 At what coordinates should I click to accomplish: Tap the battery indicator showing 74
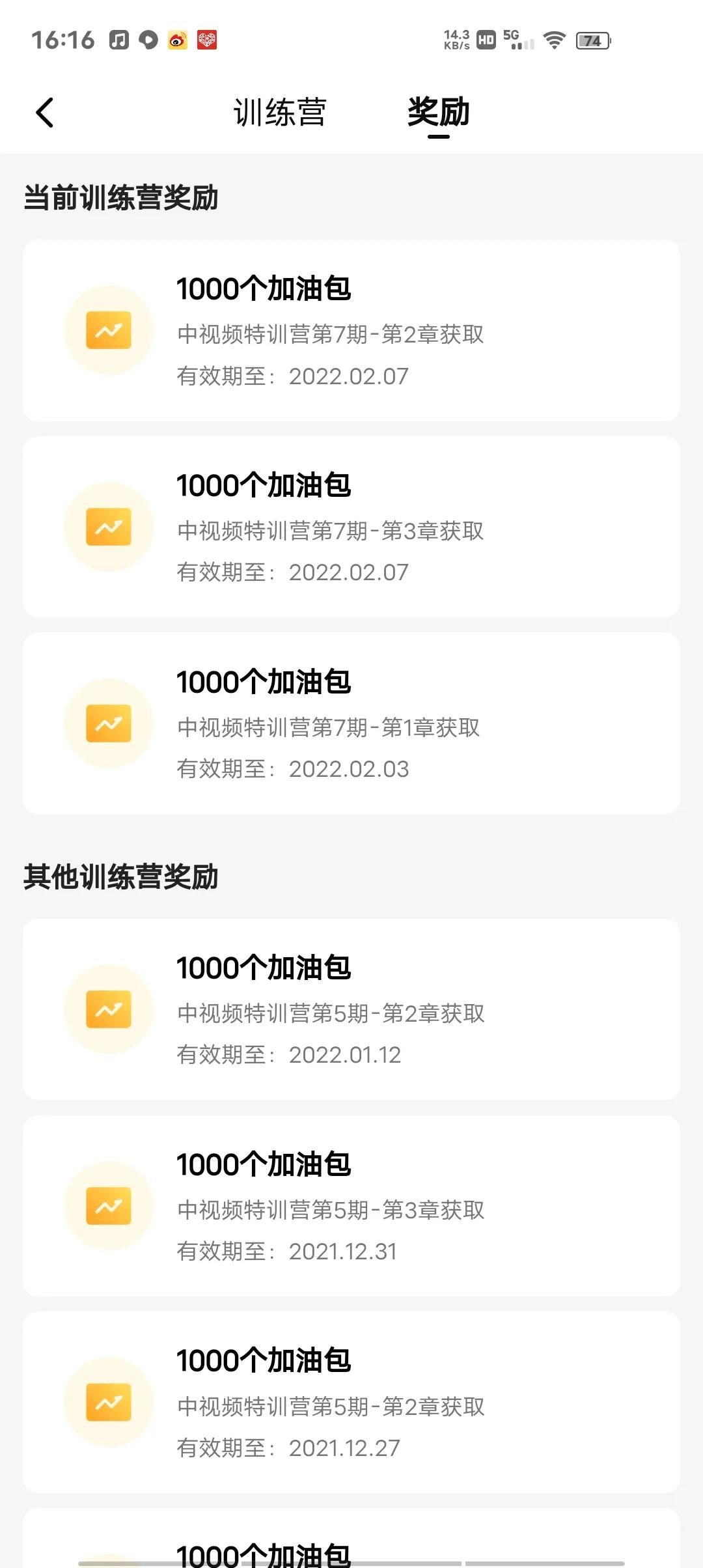[x=591, y=40]
